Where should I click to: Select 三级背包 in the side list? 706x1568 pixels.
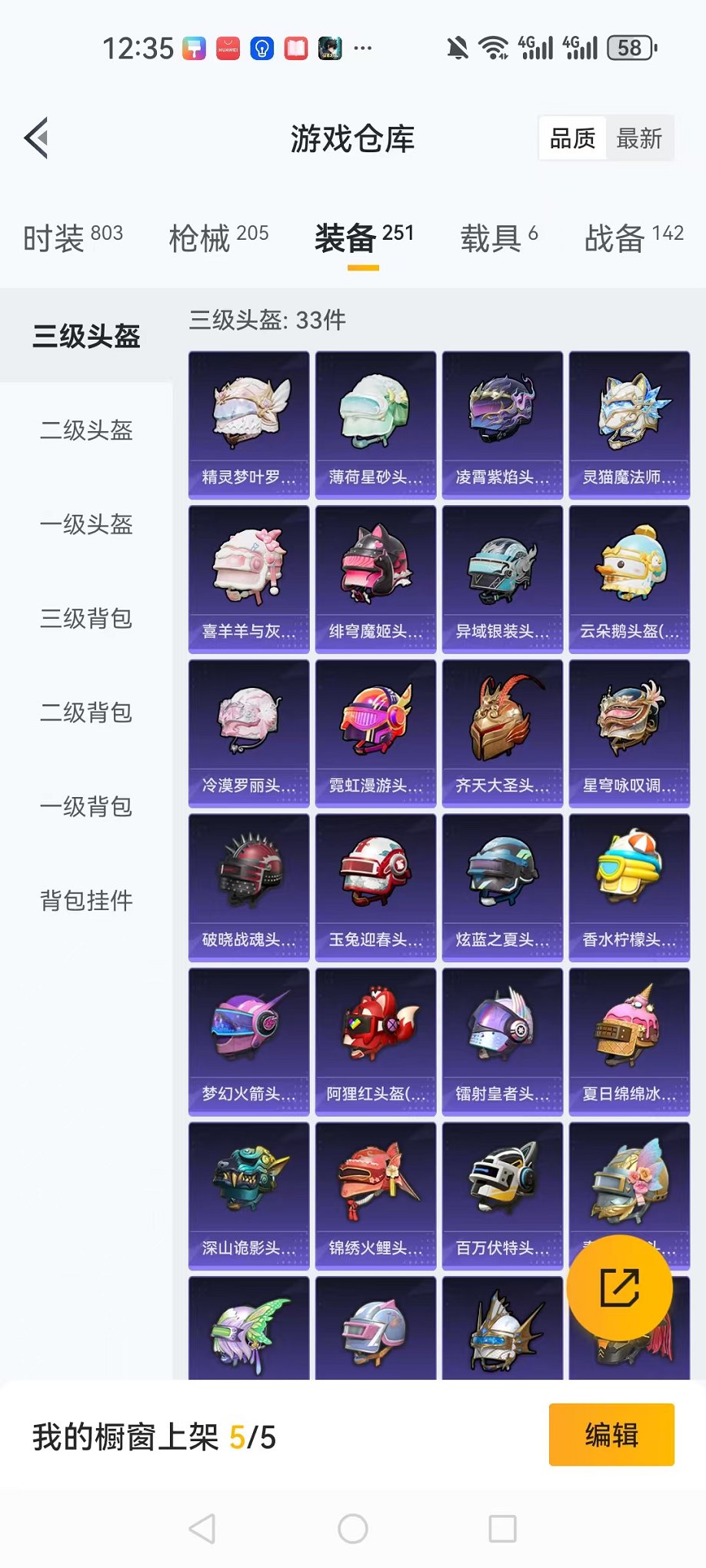point(86,619)
